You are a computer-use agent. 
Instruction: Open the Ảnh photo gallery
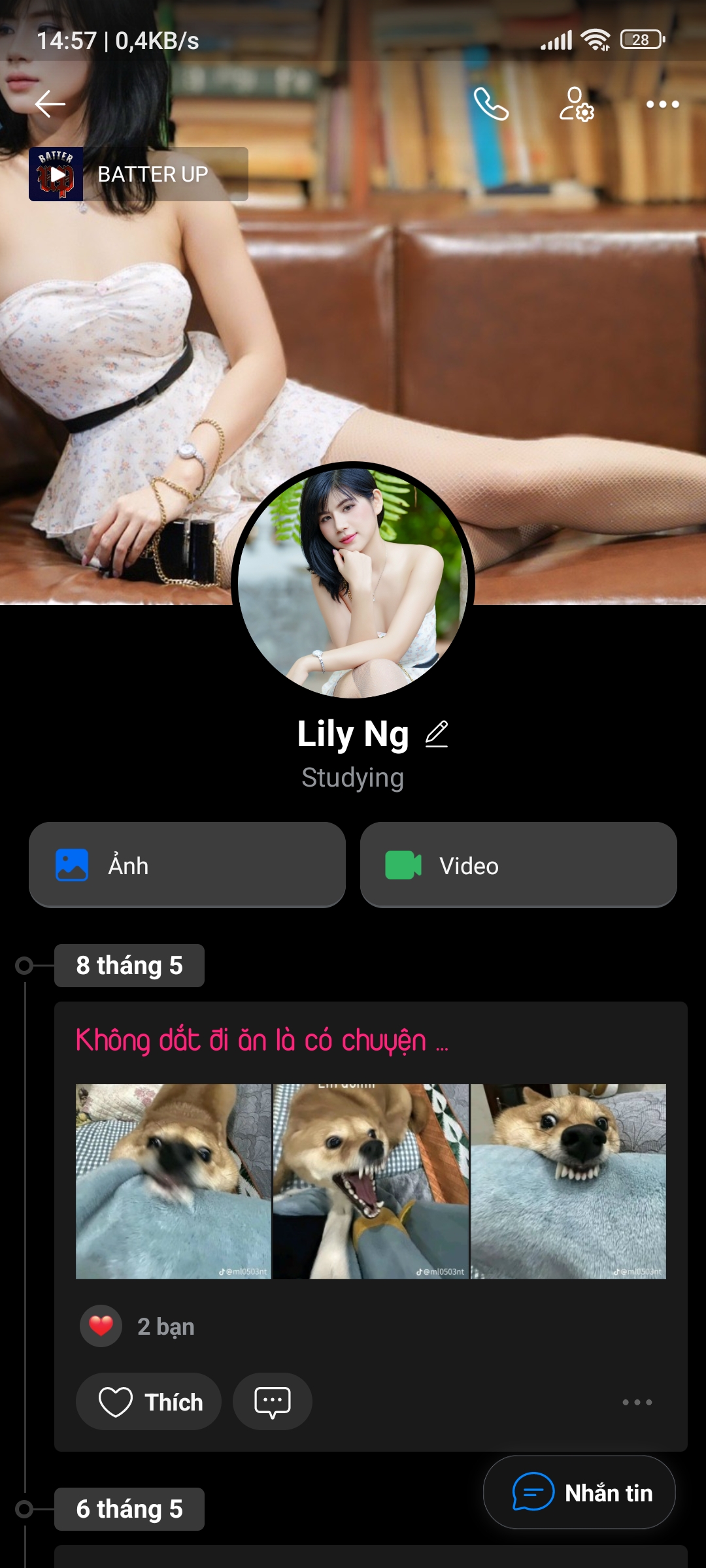187,865
